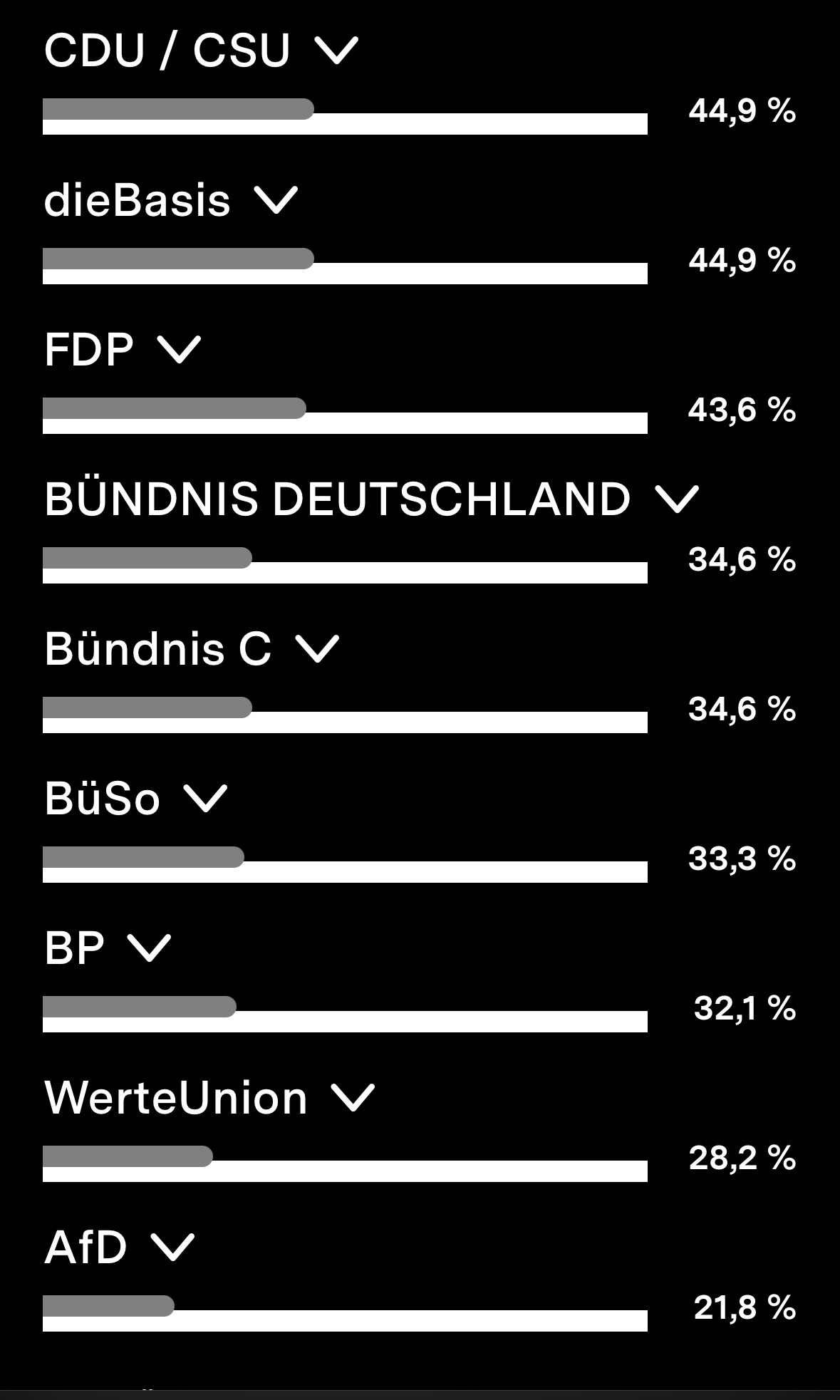Image resolution: width=840 pixels, height=1400 pixels.
Task: Expand the dieBasis entry
Action: tap(276, 201)
